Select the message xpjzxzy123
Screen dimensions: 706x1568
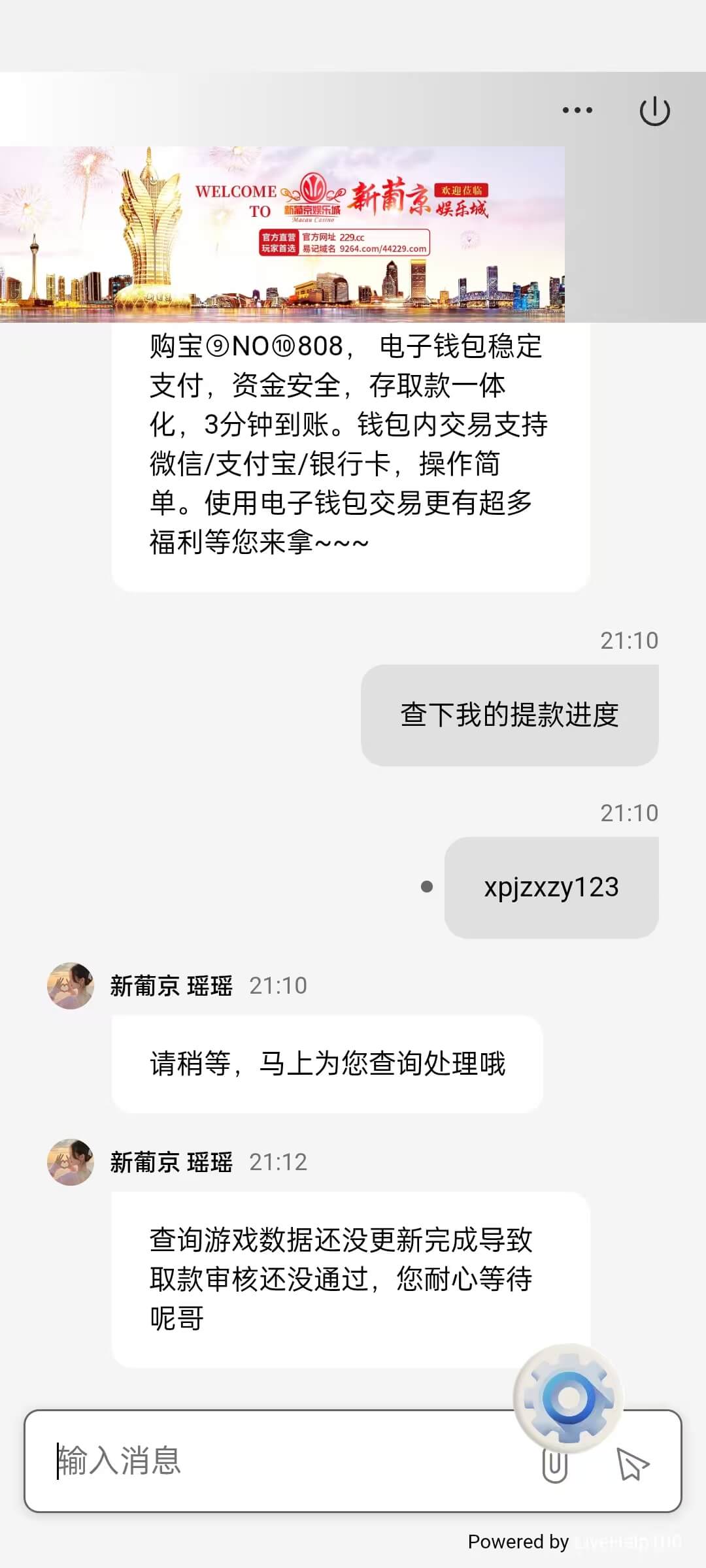pyautogui.click(x=551, y=886)
